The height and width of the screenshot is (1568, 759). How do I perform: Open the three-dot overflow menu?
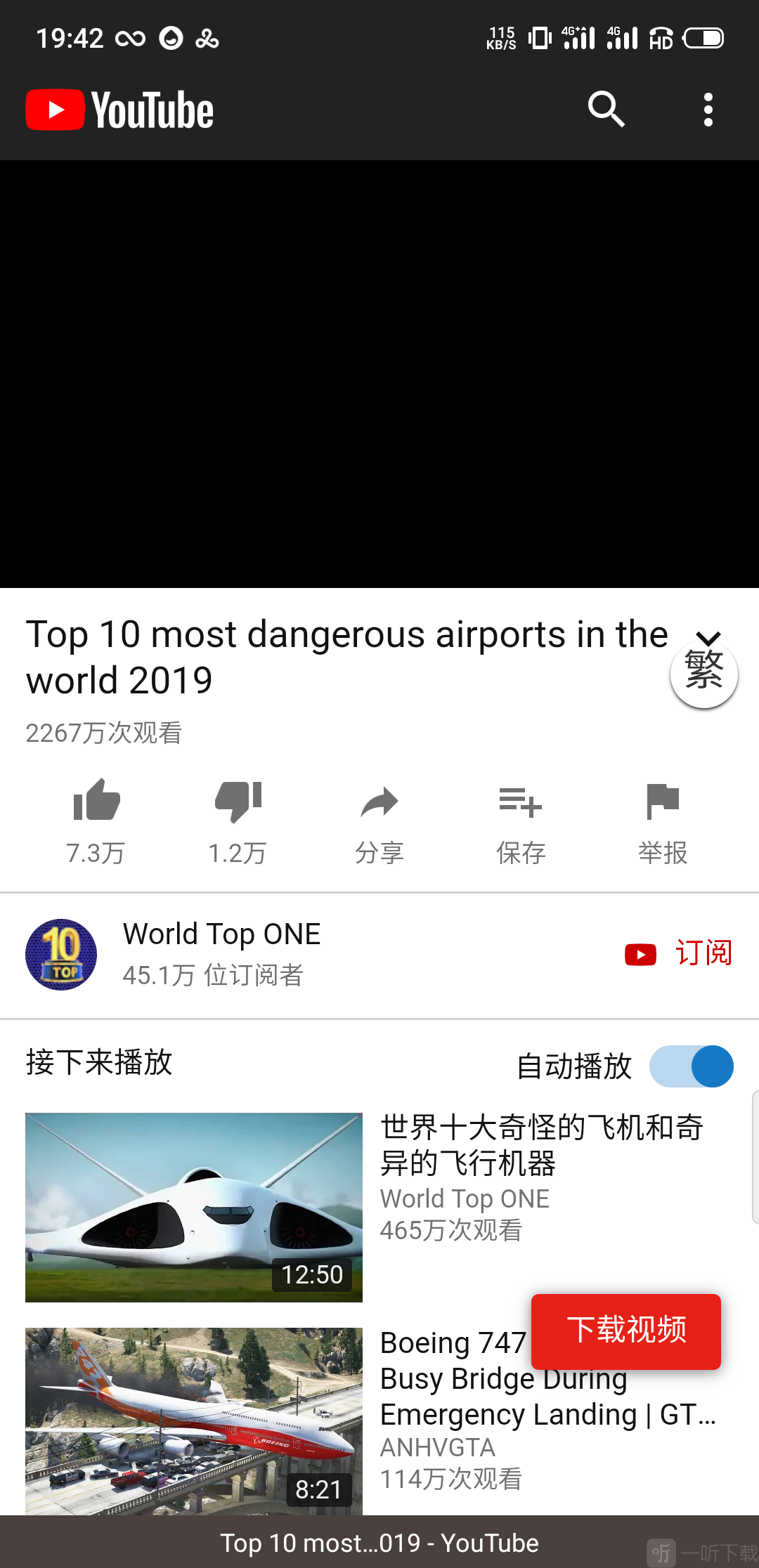click(708, 109)
